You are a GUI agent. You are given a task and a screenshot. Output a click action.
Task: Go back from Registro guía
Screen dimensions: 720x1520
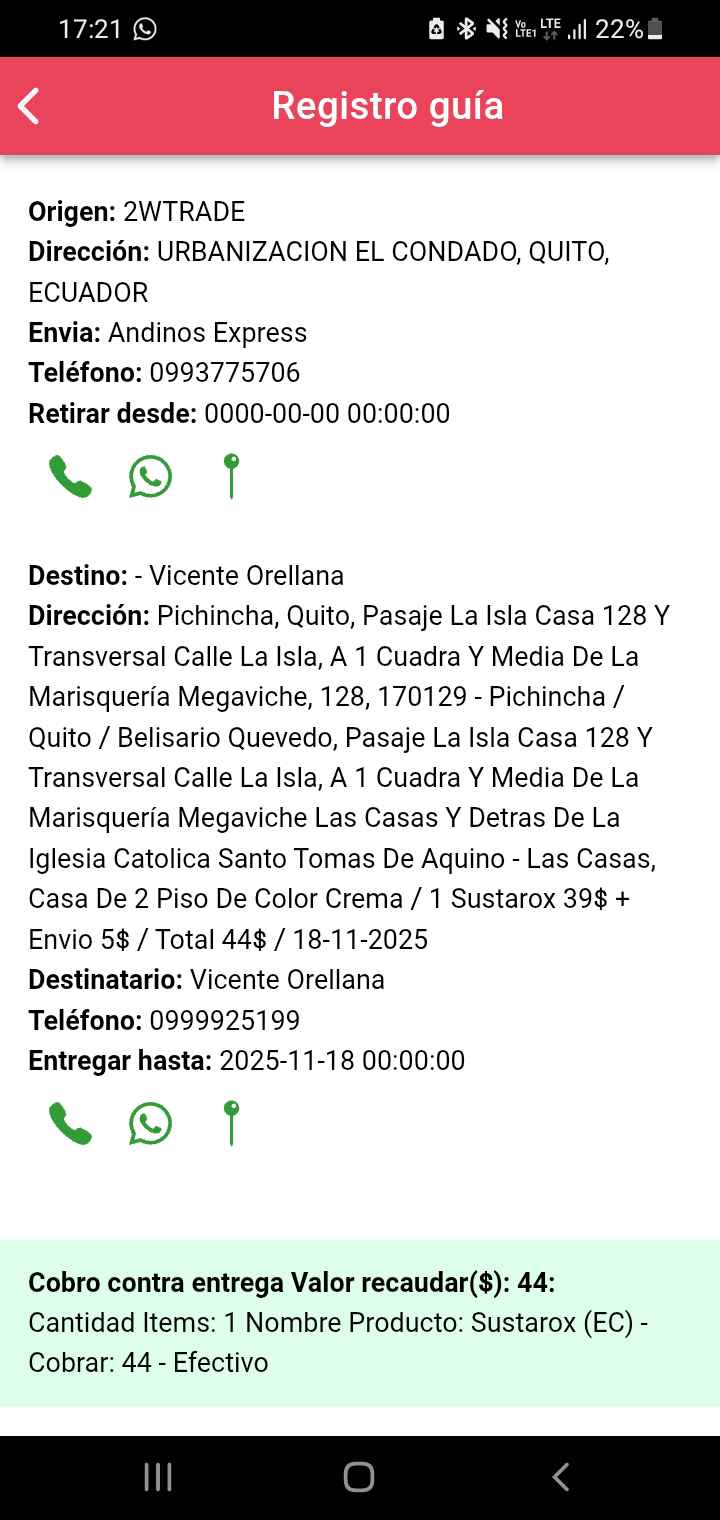30,106
